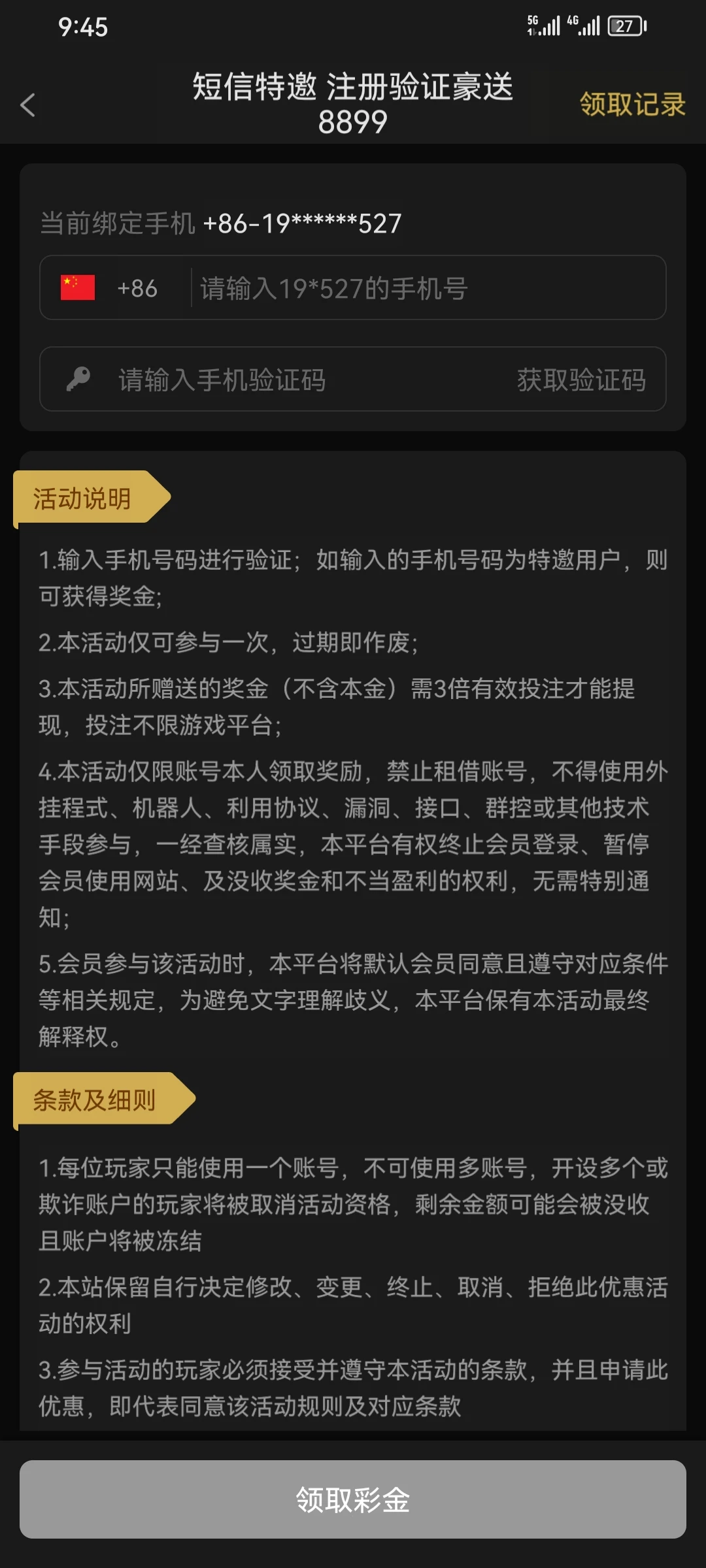Tap the back arrow to return
The height and width of the screenshot is (1568, 706).
pos(27,105)
